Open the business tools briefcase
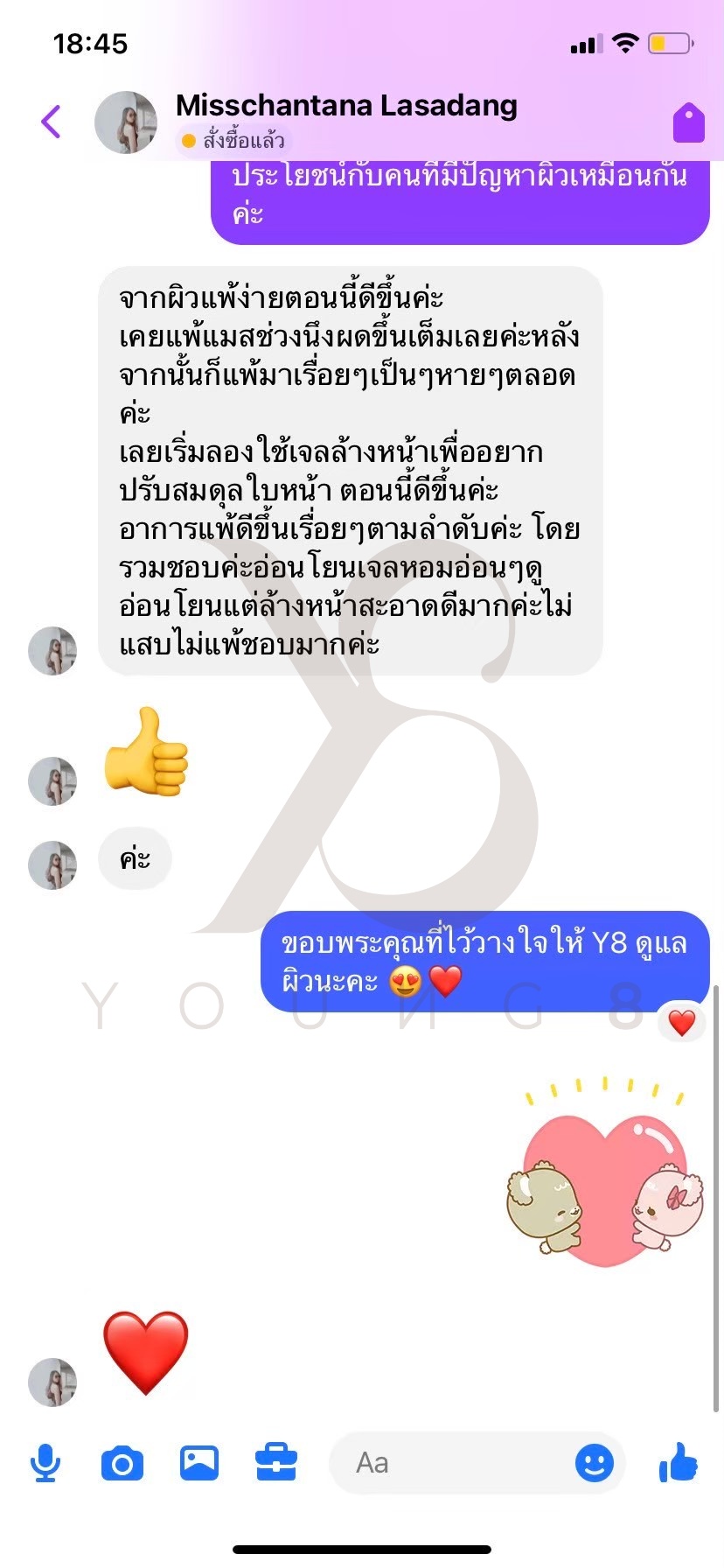Image resolution: width=724 pixels, height=1568 pixels. (276, 1463)
